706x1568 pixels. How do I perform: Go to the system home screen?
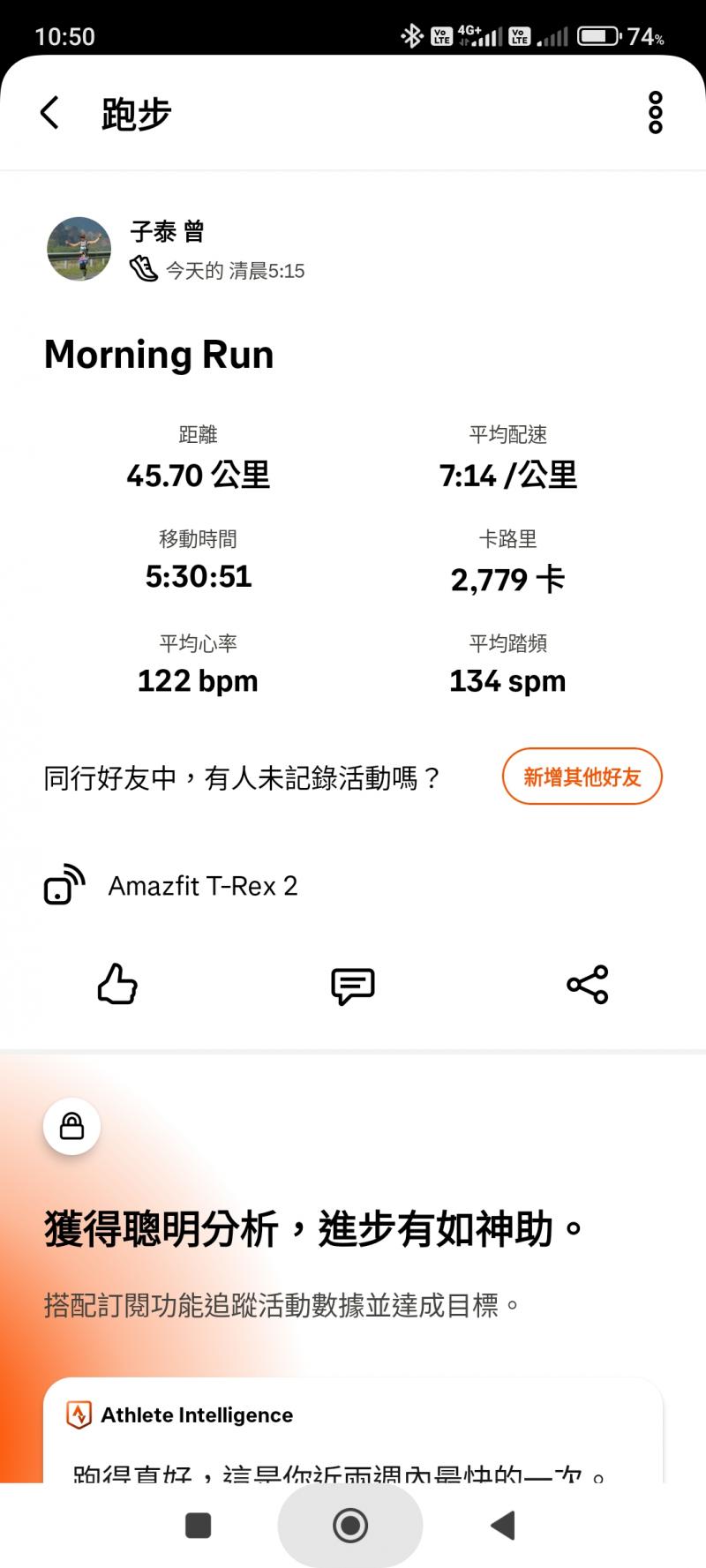(x=350, y=1525)
